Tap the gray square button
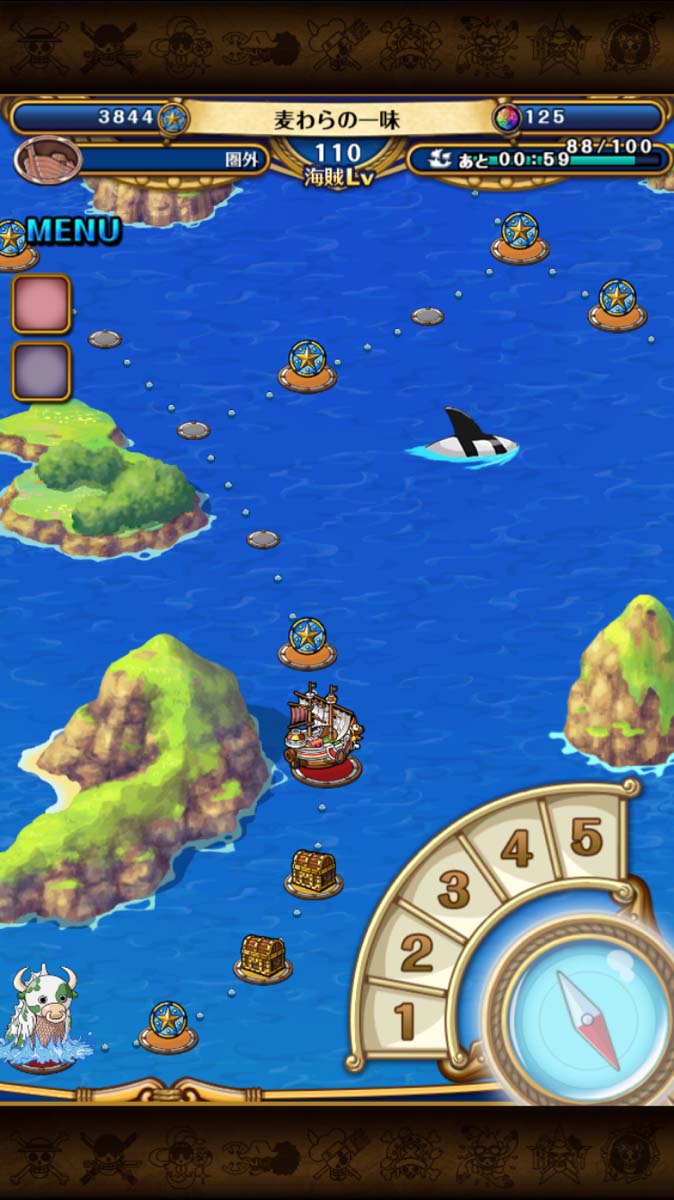Screen dimensions: 674x1200 (x=41, y=372)
